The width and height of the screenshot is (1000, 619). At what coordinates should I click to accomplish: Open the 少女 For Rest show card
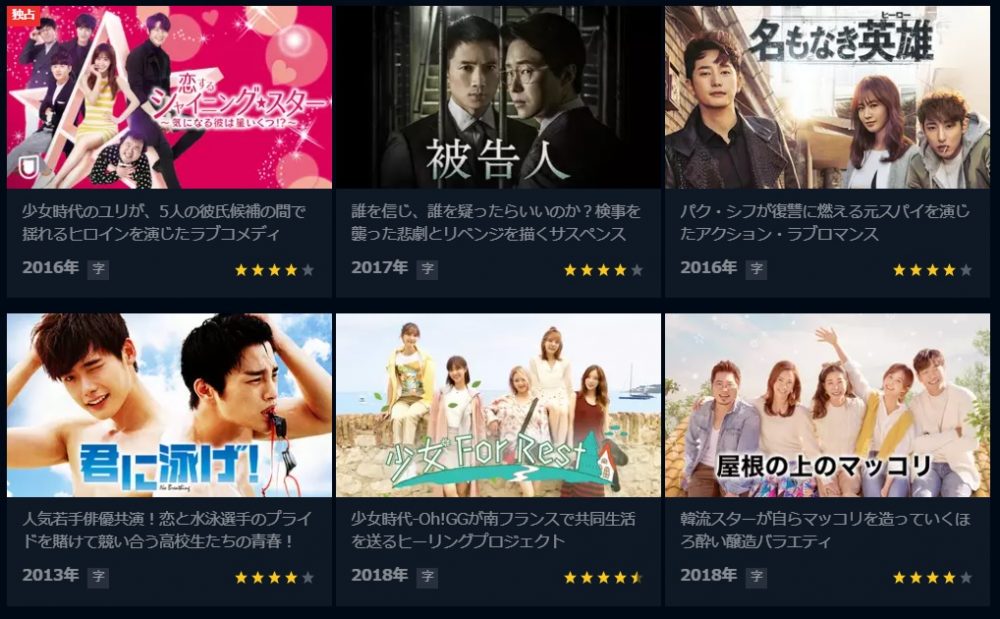click(498, 405)
